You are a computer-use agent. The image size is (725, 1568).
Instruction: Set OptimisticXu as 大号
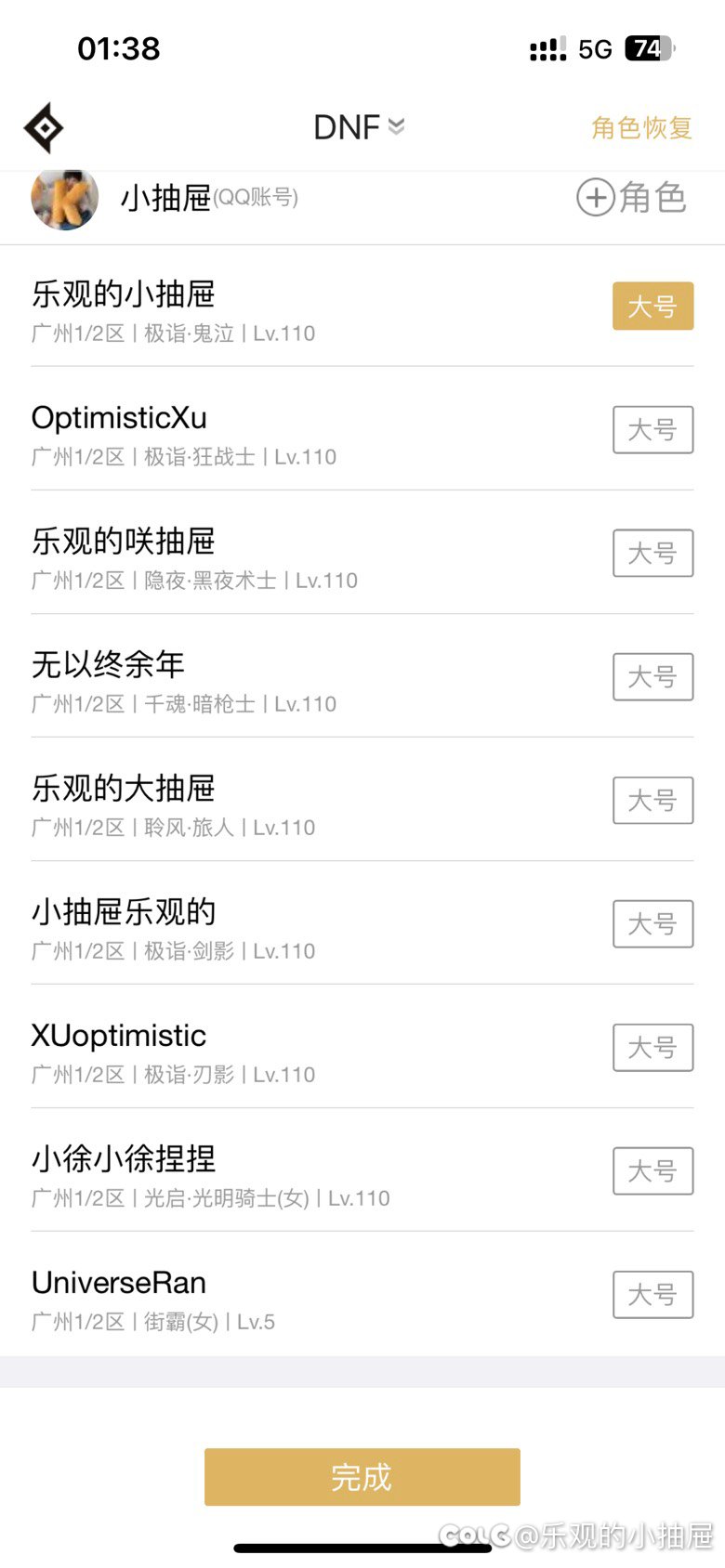pos(652,430)
